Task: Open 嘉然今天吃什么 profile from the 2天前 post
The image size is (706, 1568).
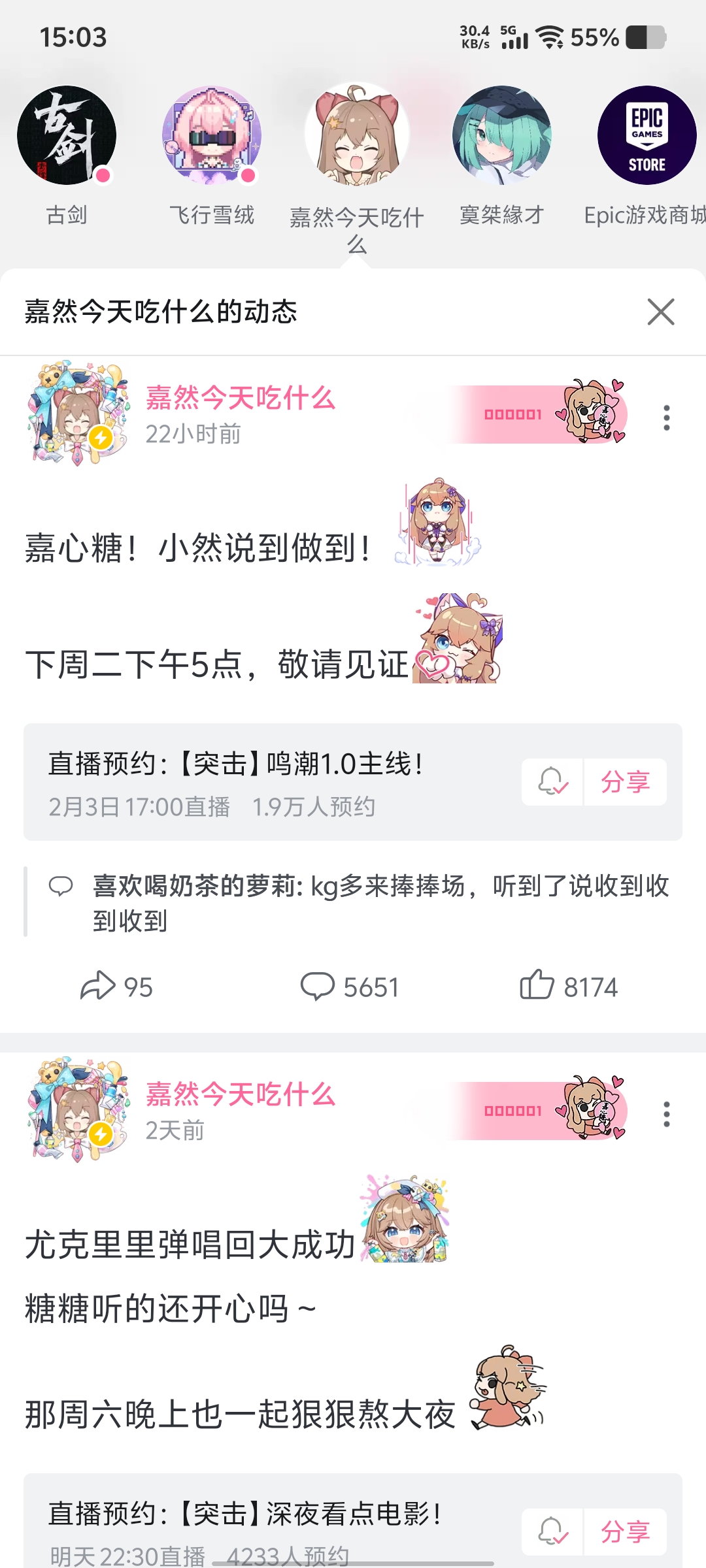Action: pos(240,1094)
